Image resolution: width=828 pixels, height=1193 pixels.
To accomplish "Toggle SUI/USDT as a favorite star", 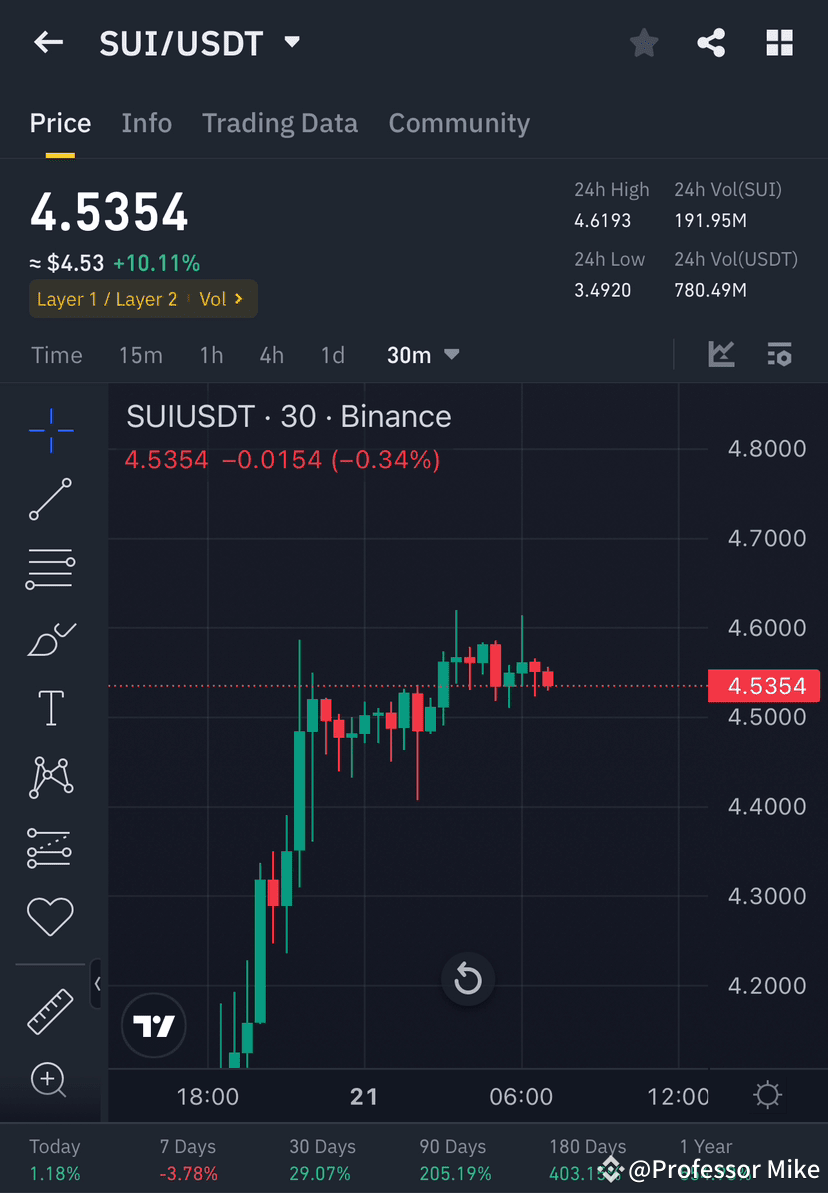I will pos(643,42).
